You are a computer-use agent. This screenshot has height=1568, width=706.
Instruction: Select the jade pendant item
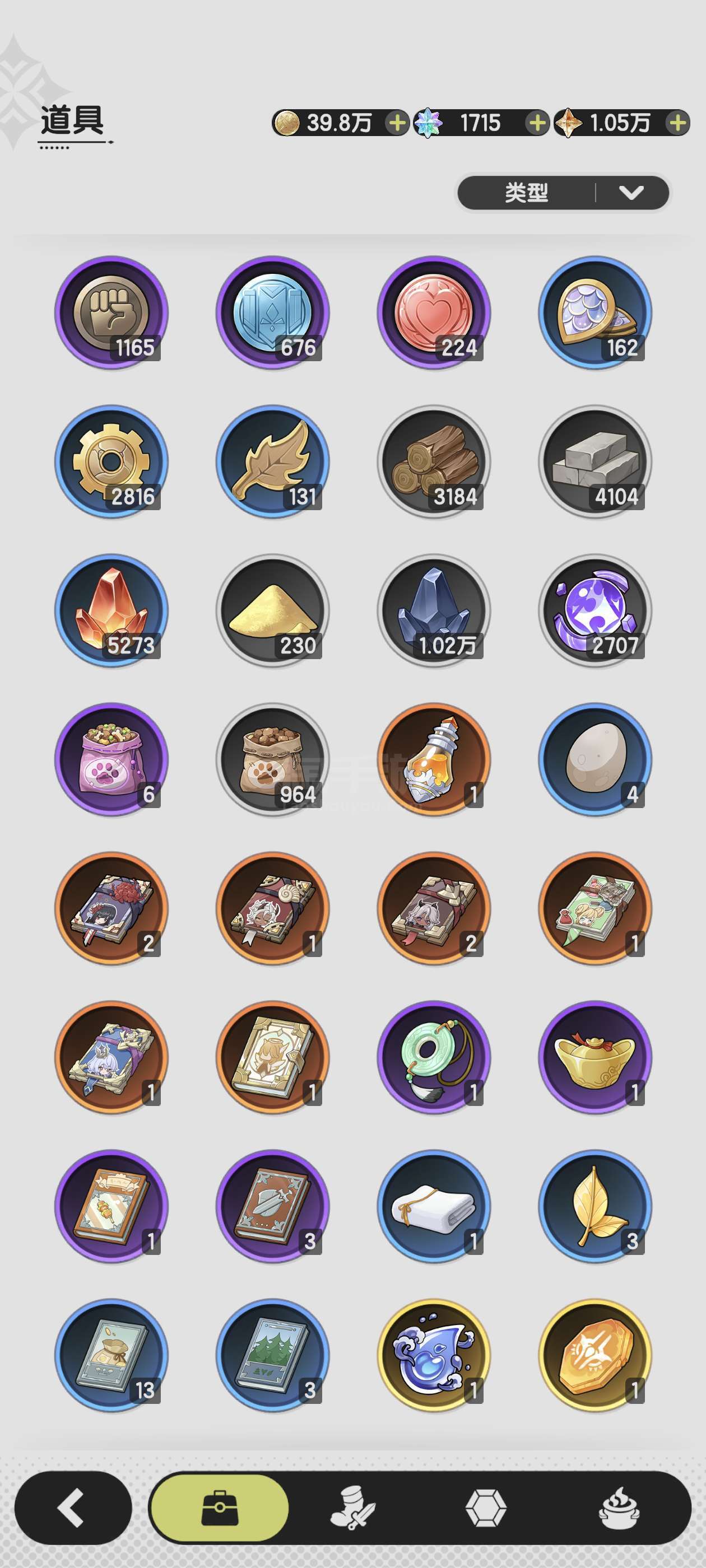(x=434, y=1057)
